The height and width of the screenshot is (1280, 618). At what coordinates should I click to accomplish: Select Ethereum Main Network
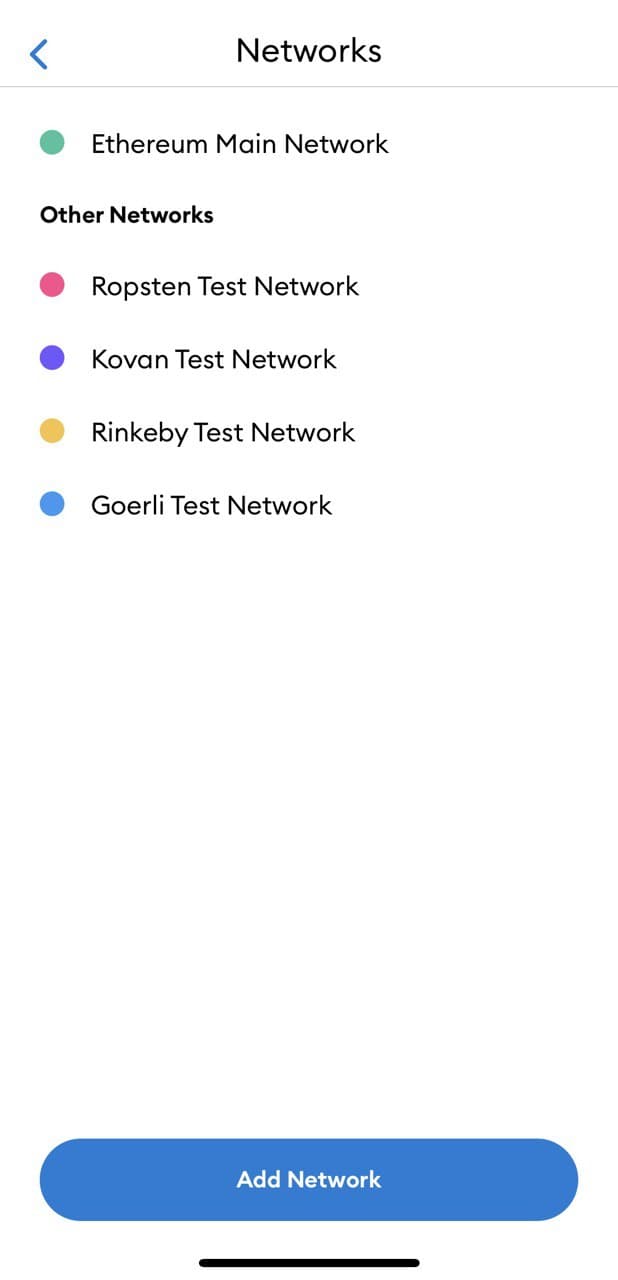click(309, 143)
